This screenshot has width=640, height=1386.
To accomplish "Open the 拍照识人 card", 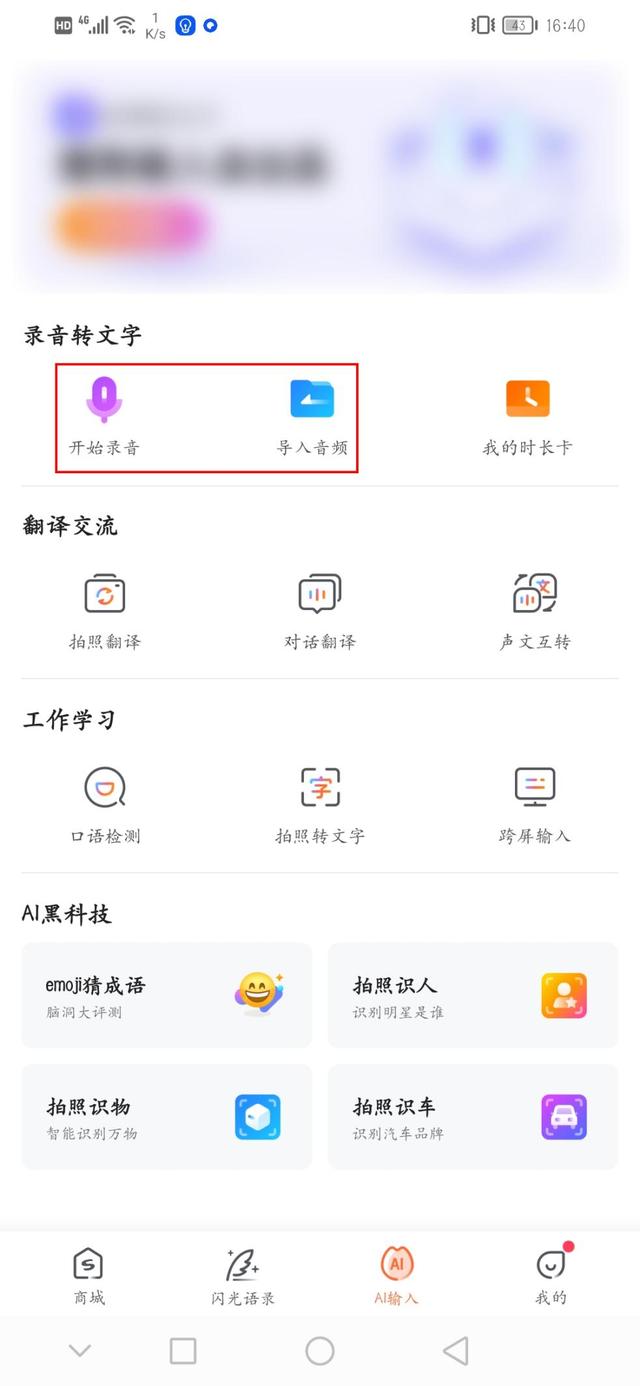I will pyautogui.click(x=473, y=995).
